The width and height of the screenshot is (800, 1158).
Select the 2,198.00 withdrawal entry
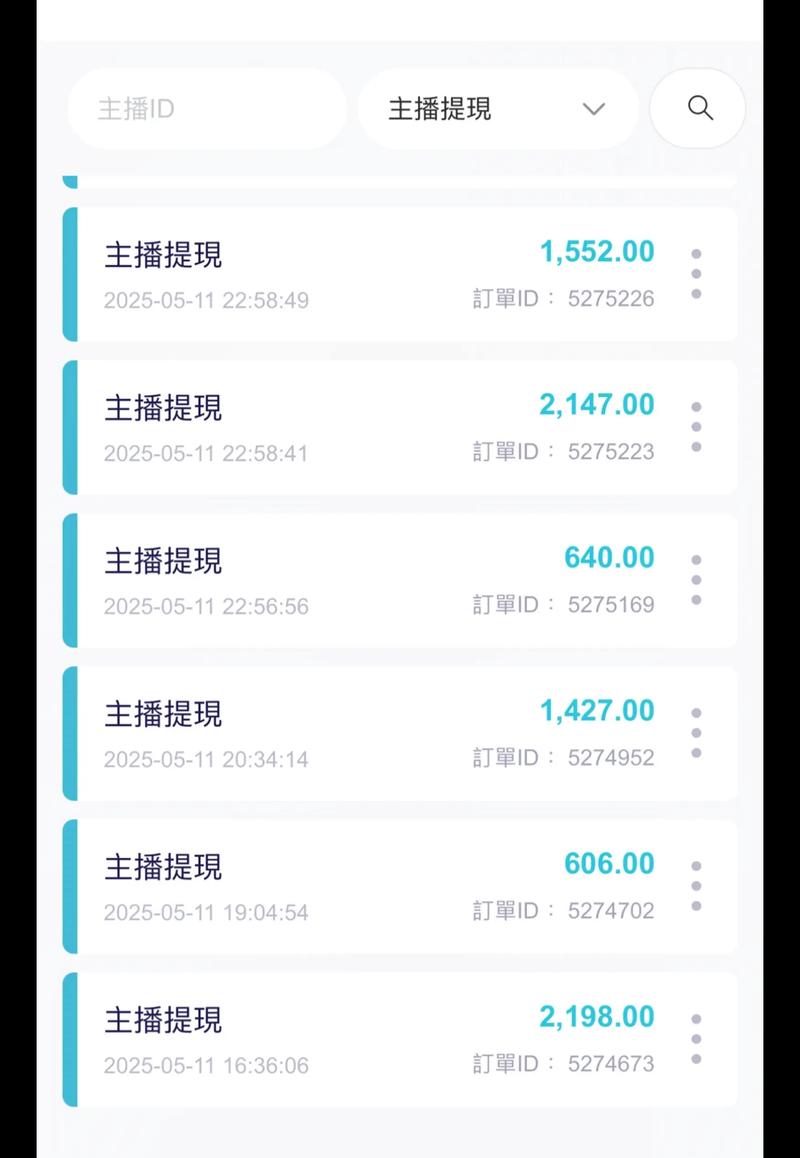(380, 1039)
